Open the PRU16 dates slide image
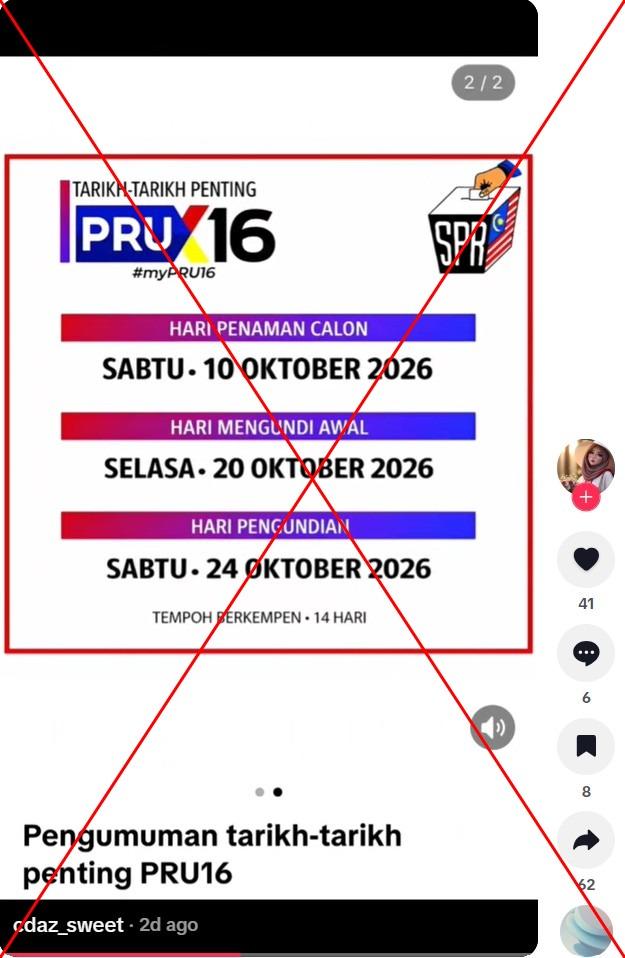This screenshot has height=958, width=625. (x=268, y=403)
